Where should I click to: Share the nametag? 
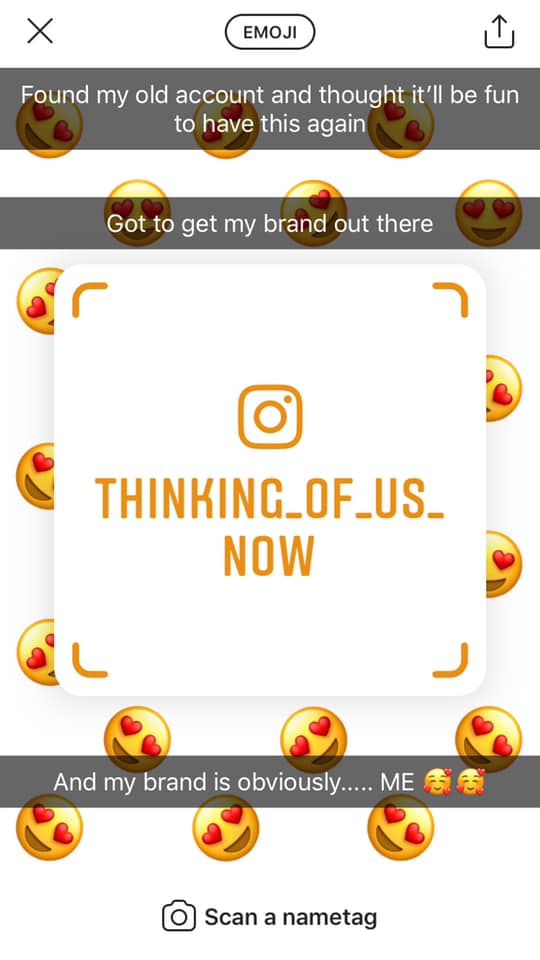tap(499, 32)
